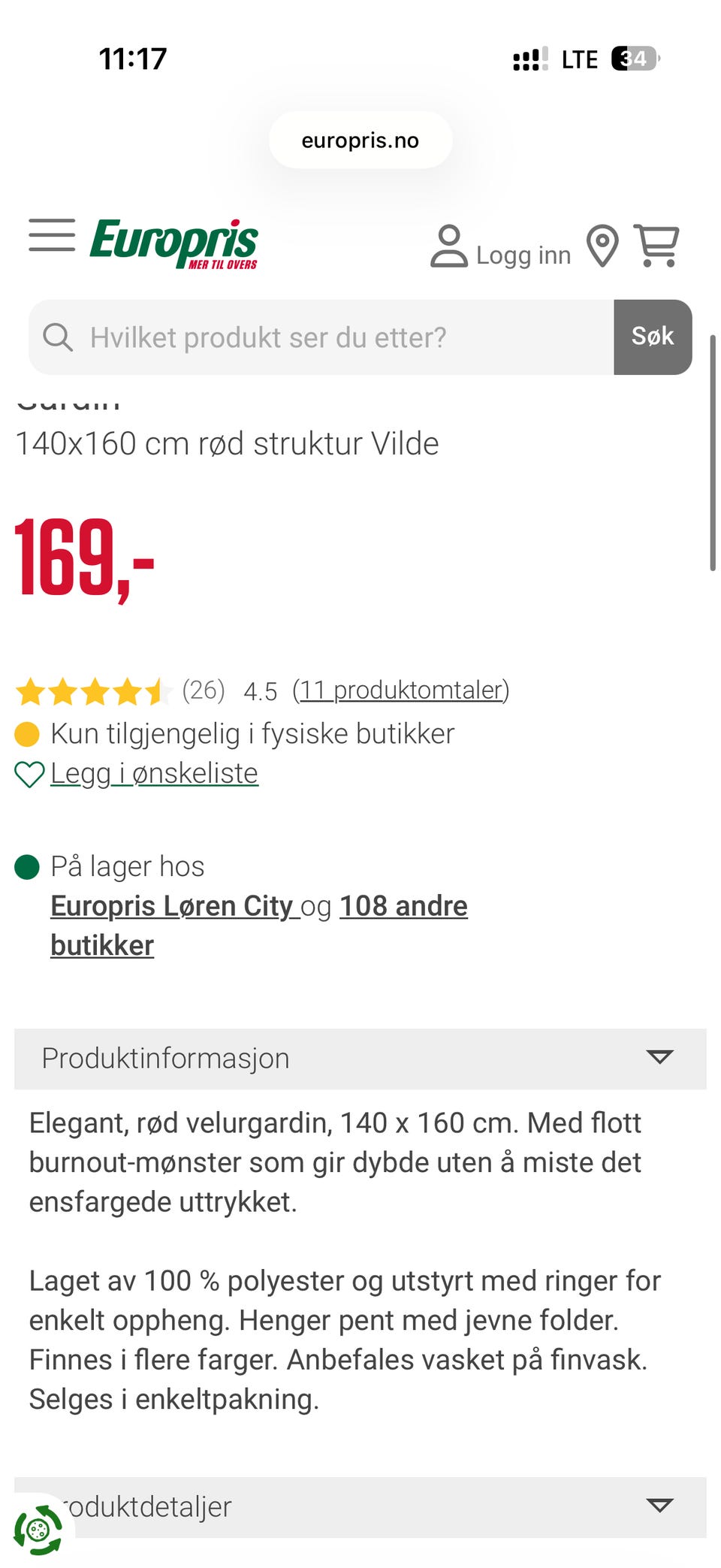Collapse the Produktinformasjon section
This screenshot has height=1568, width=721.
click(659, 1057)
